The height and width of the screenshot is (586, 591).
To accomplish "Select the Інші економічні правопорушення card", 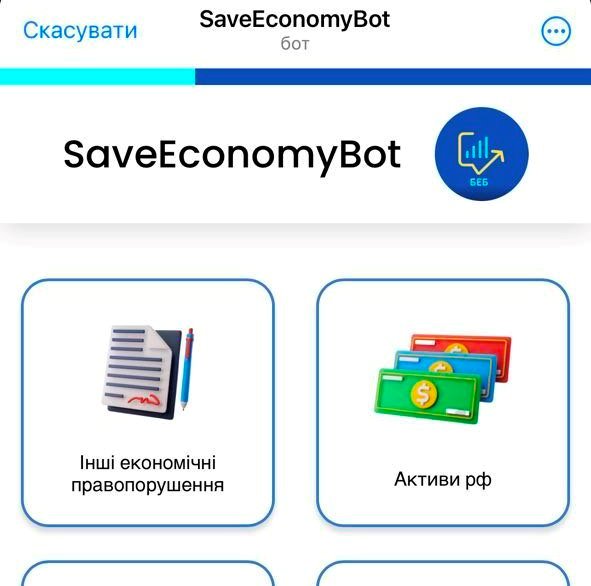I will [x=148, y=402].
